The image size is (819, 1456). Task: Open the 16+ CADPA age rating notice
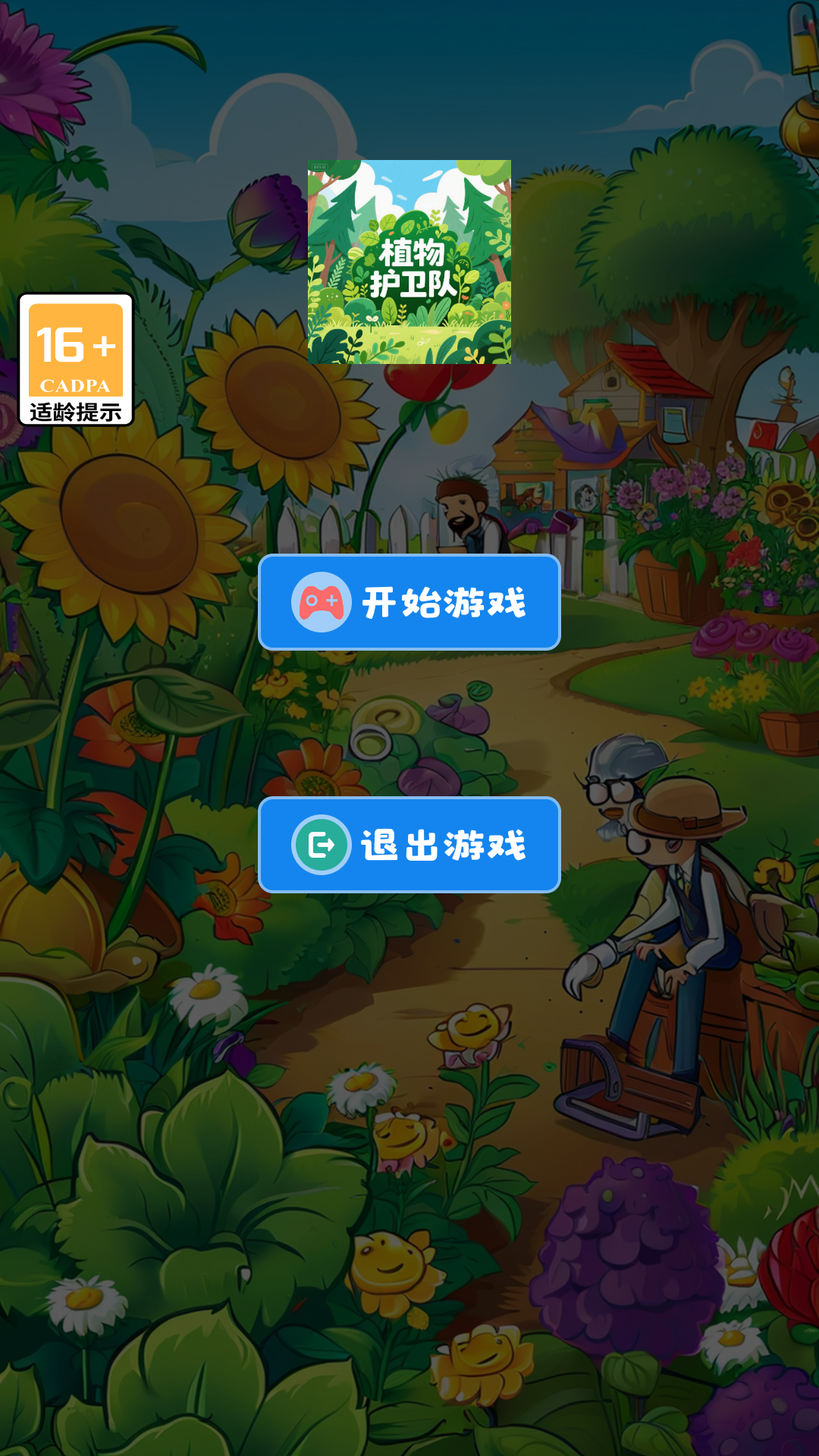pyautogui.click(x=76, y=360)
